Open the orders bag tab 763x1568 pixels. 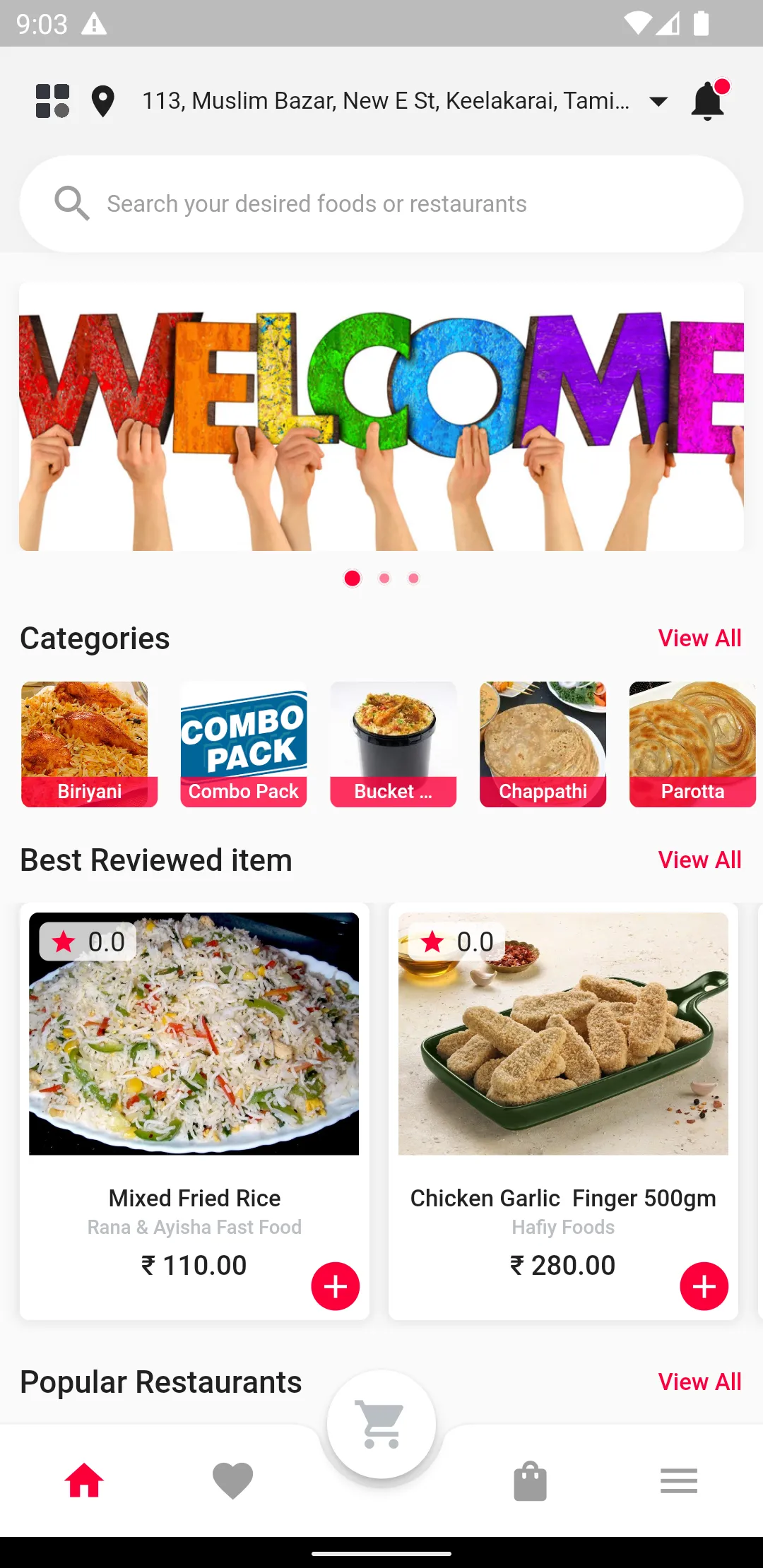[x=530, y=1480]
